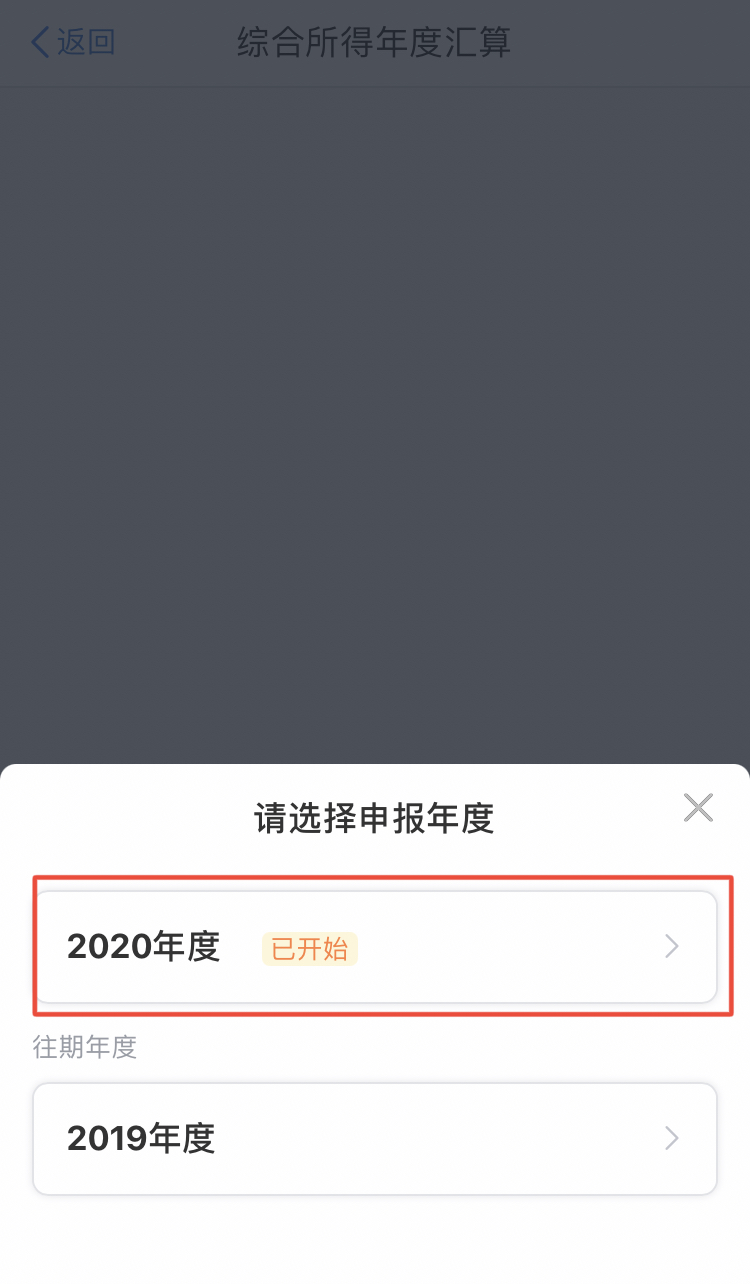Tap the right arrow on the 2019 row

(671, 1138)
